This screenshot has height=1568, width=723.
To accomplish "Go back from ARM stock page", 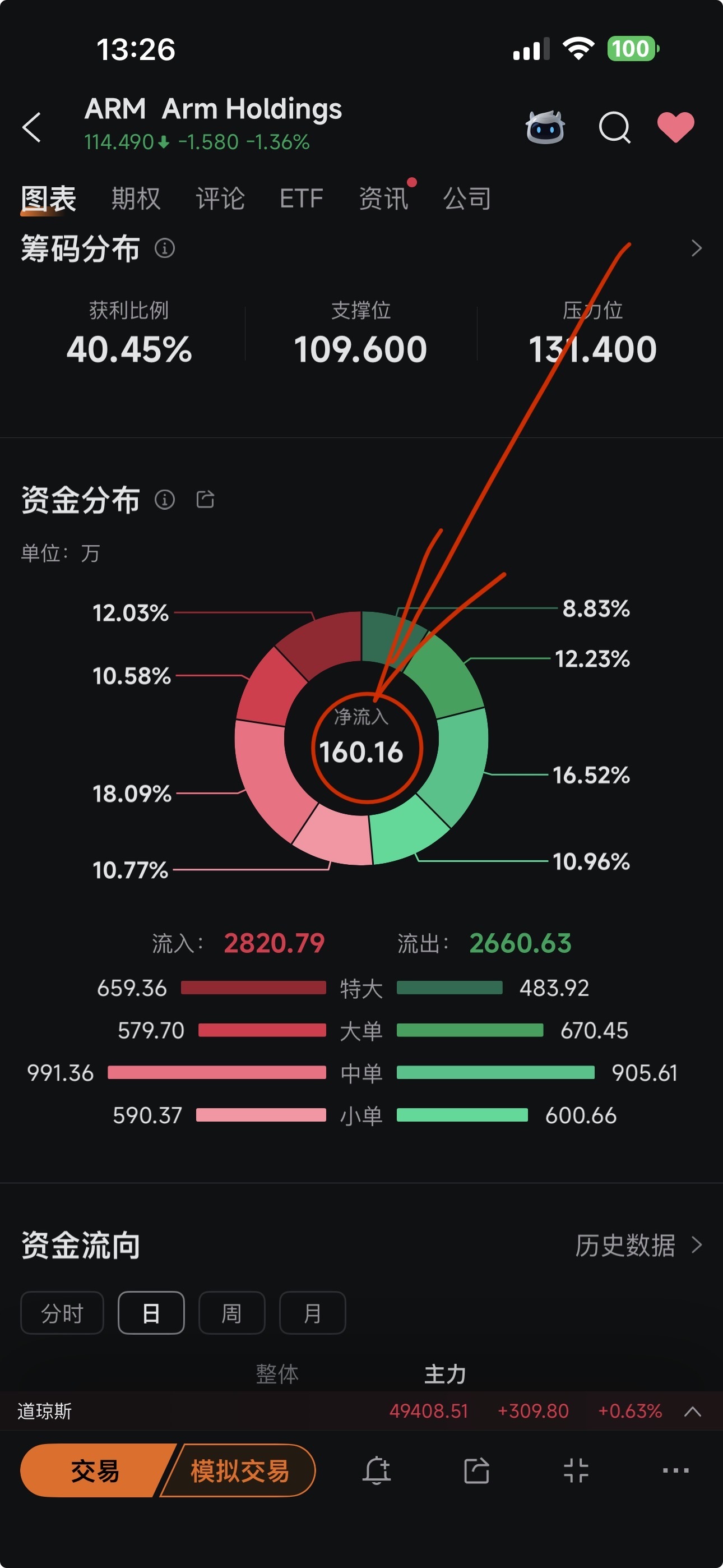I will 31,127.
